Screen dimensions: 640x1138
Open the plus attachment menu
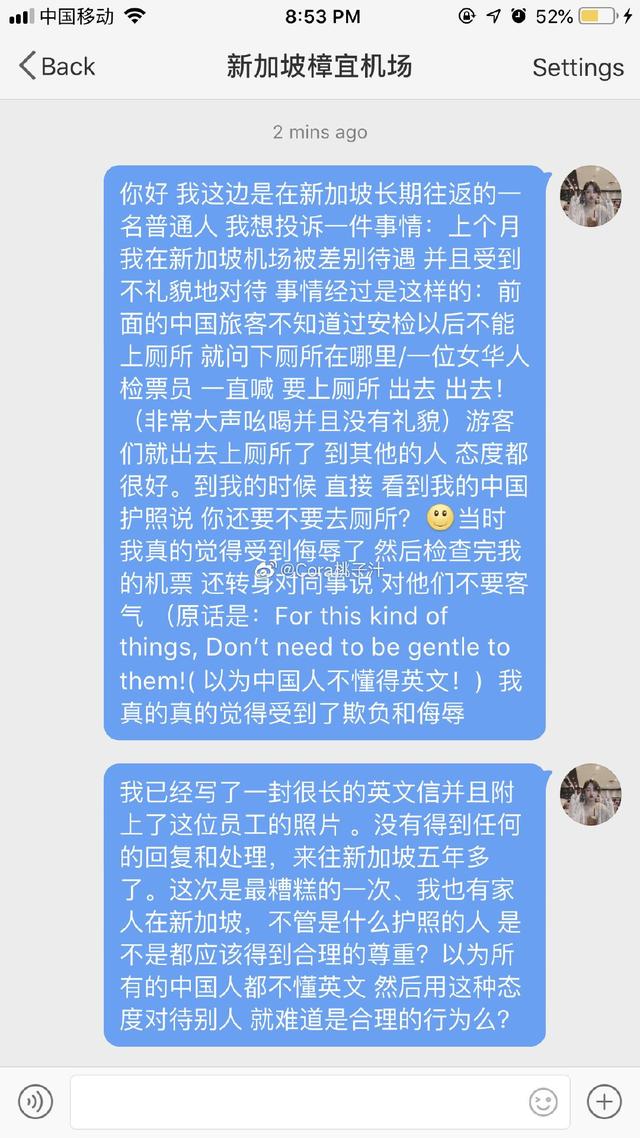604,1102
